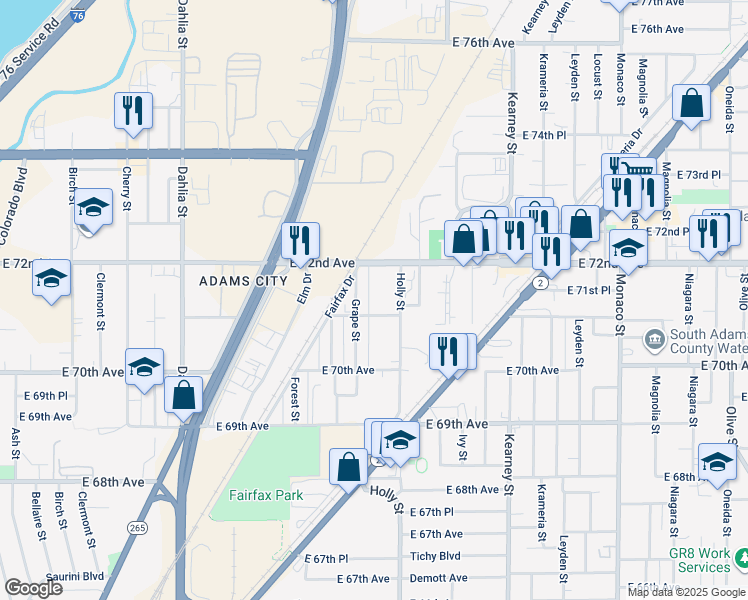Tap the restaurant marker on E 70th Ave
Screen dimensions: 748x600
[446, 352]
